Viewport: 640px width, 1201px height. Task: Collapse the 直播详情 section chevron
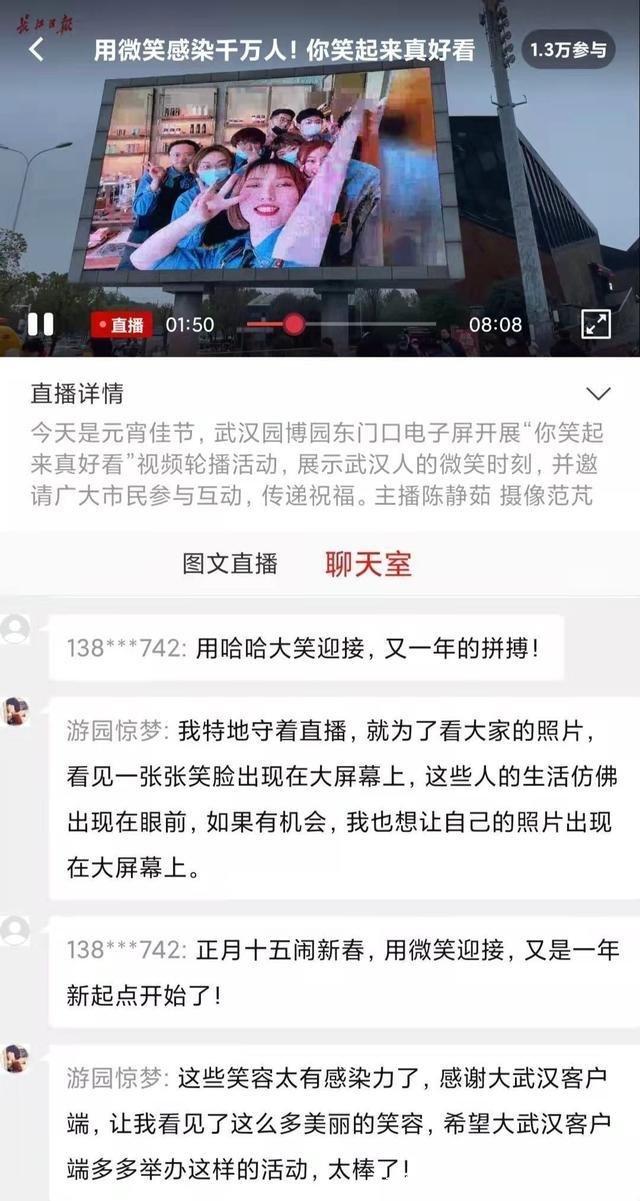pos(597,393)
